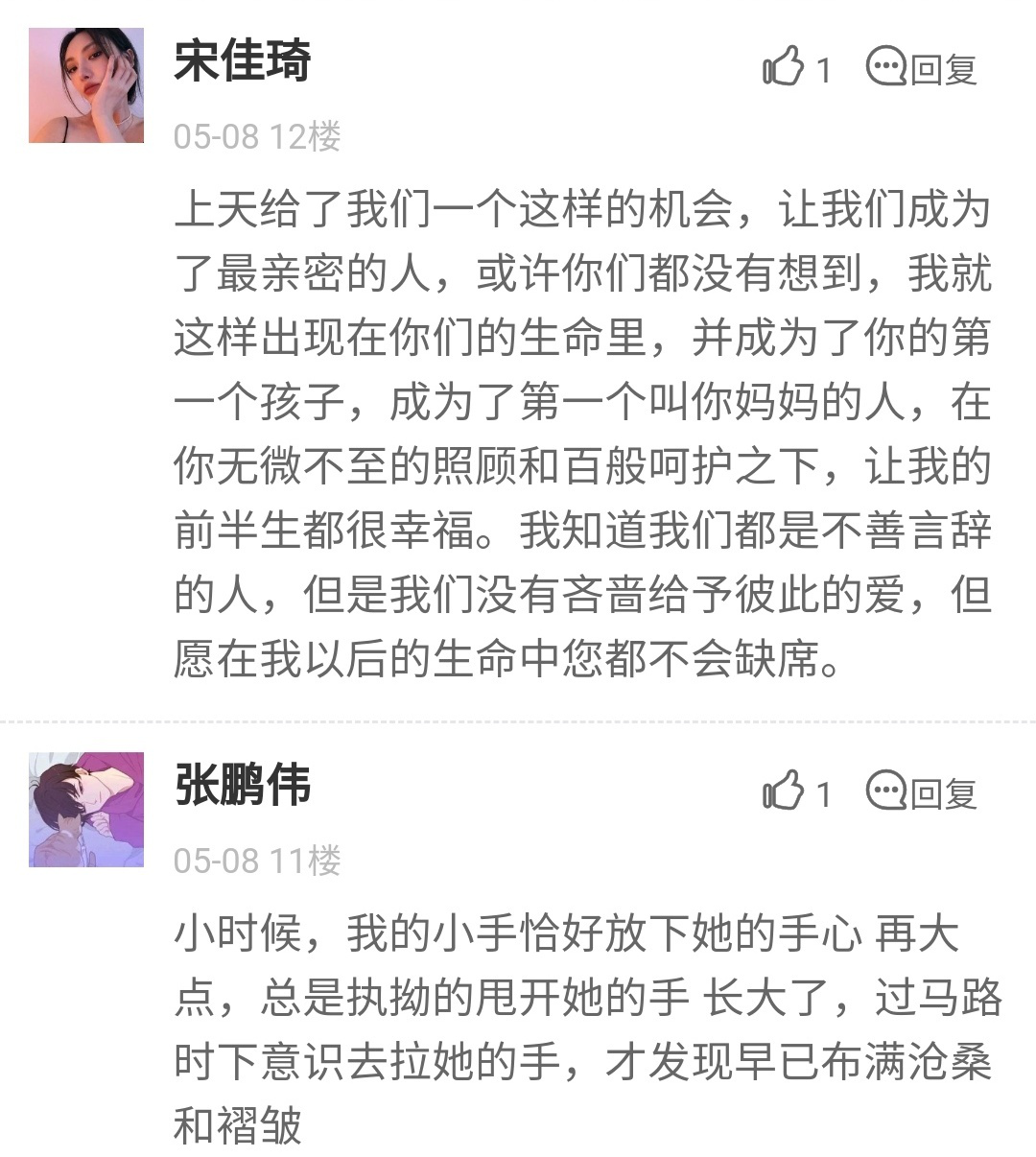Open 张鹏伟's profile avatar
Viewport: 1036px width, 1157px height.
pyautogui.click(x=86, y=810)
